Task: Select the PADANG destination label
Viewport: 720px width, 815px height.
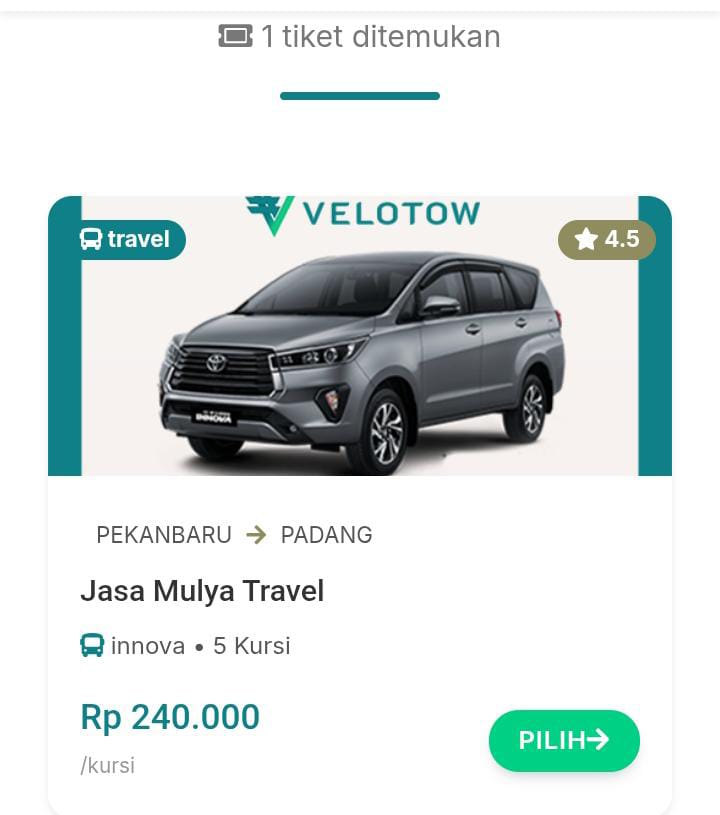Action: pos(326,535)
